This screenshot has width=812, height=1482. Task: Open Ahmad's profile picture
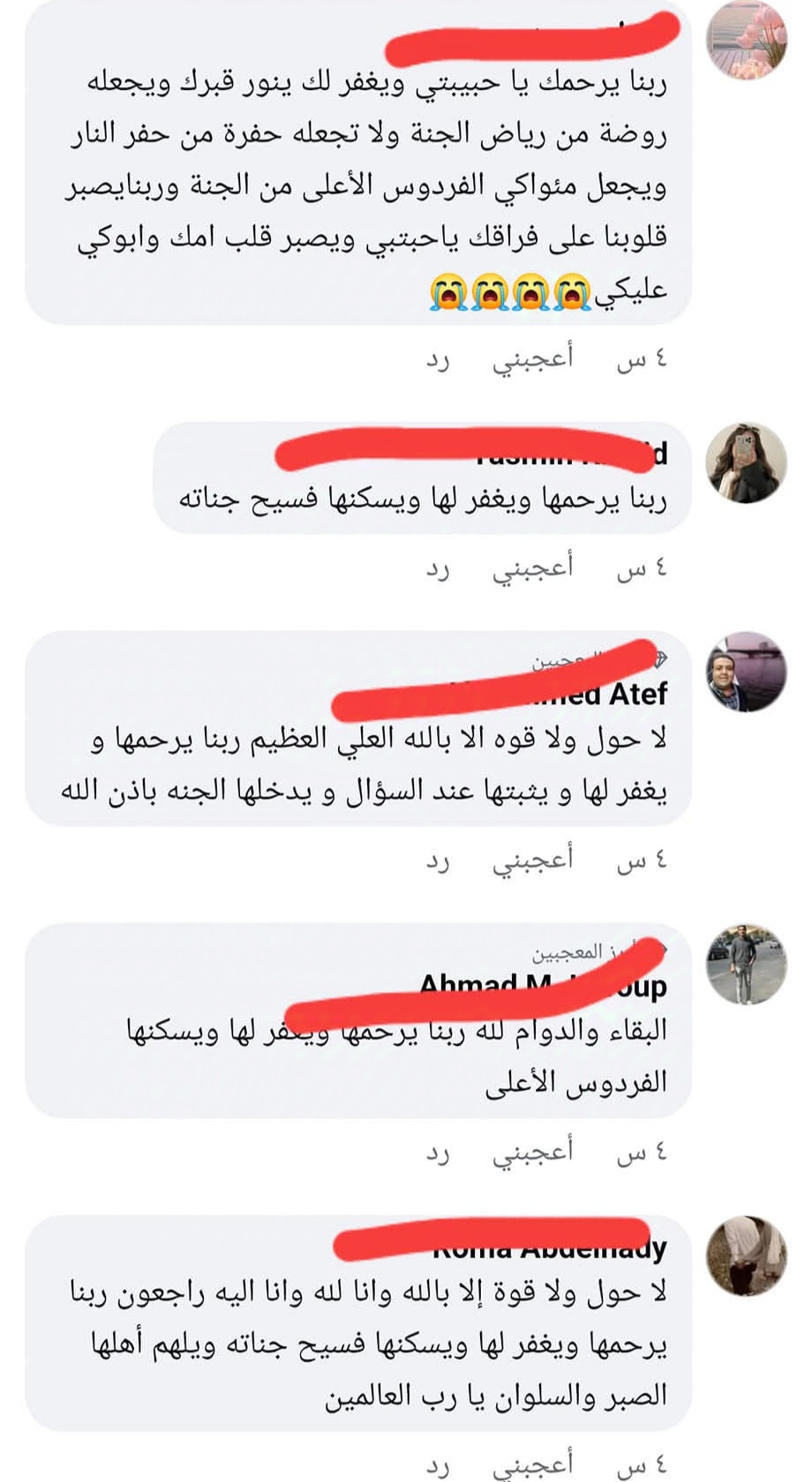click(x=746, y=965)
